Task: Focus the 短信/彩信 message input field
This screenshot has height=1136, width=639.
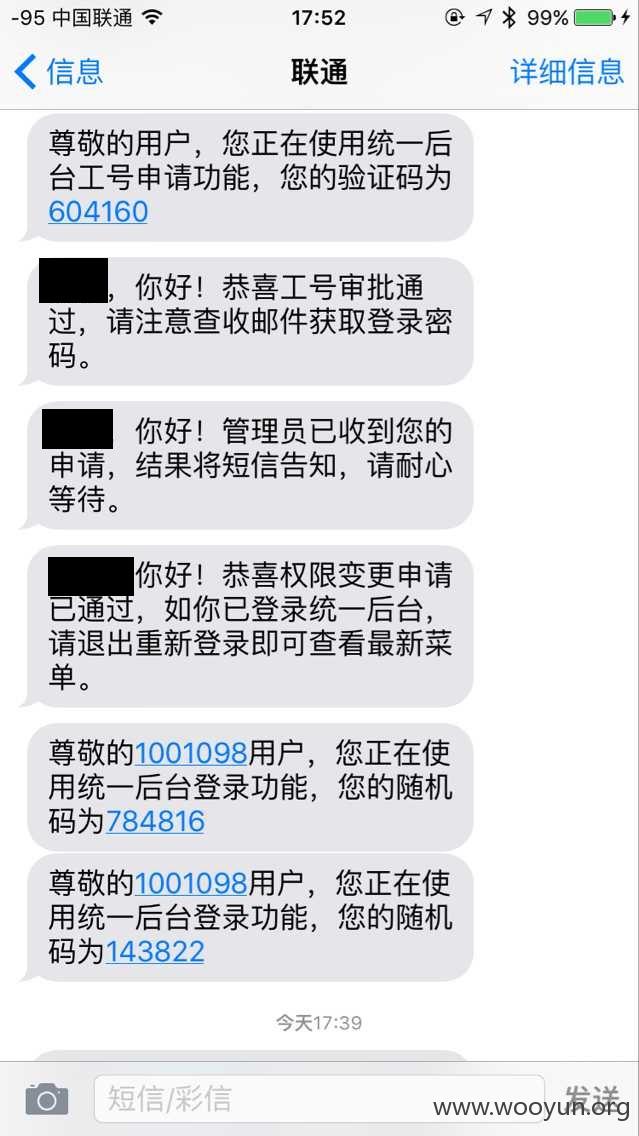Action: 319,1098
